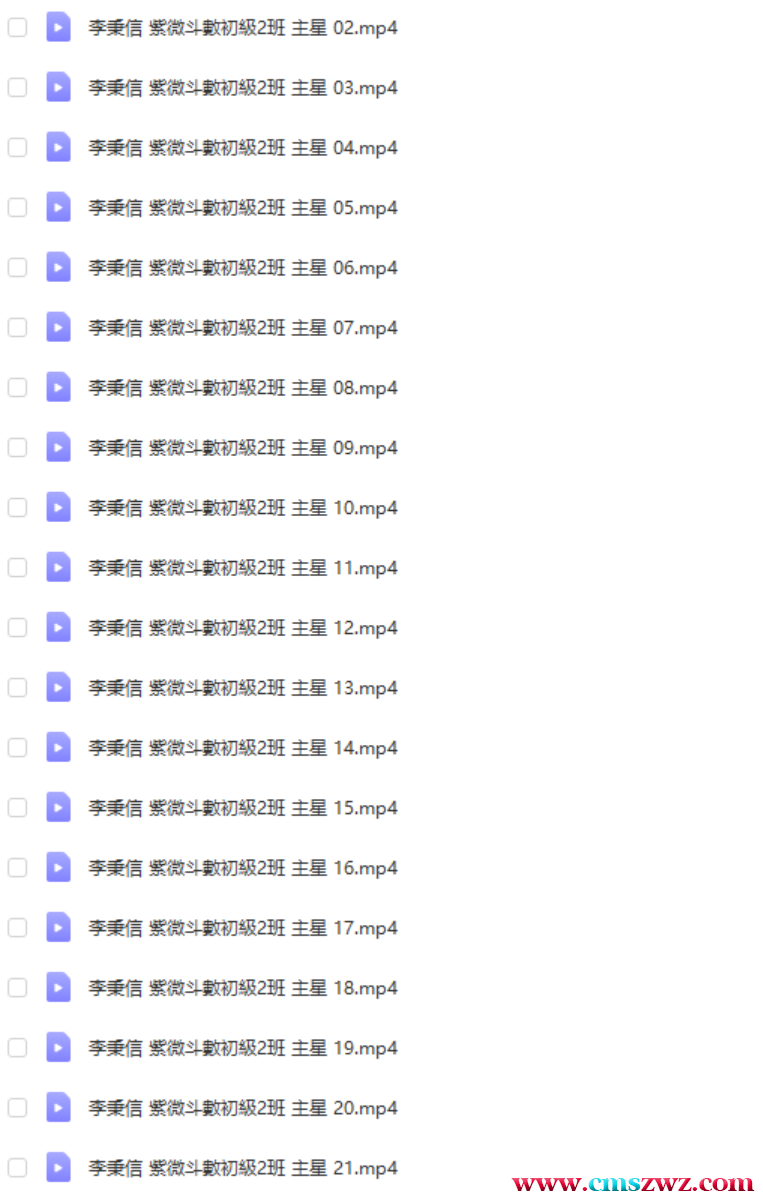Tick the checkbox beside 主星 05.mp4
Screen dimensions: 763x1201
tap(17, 208)
